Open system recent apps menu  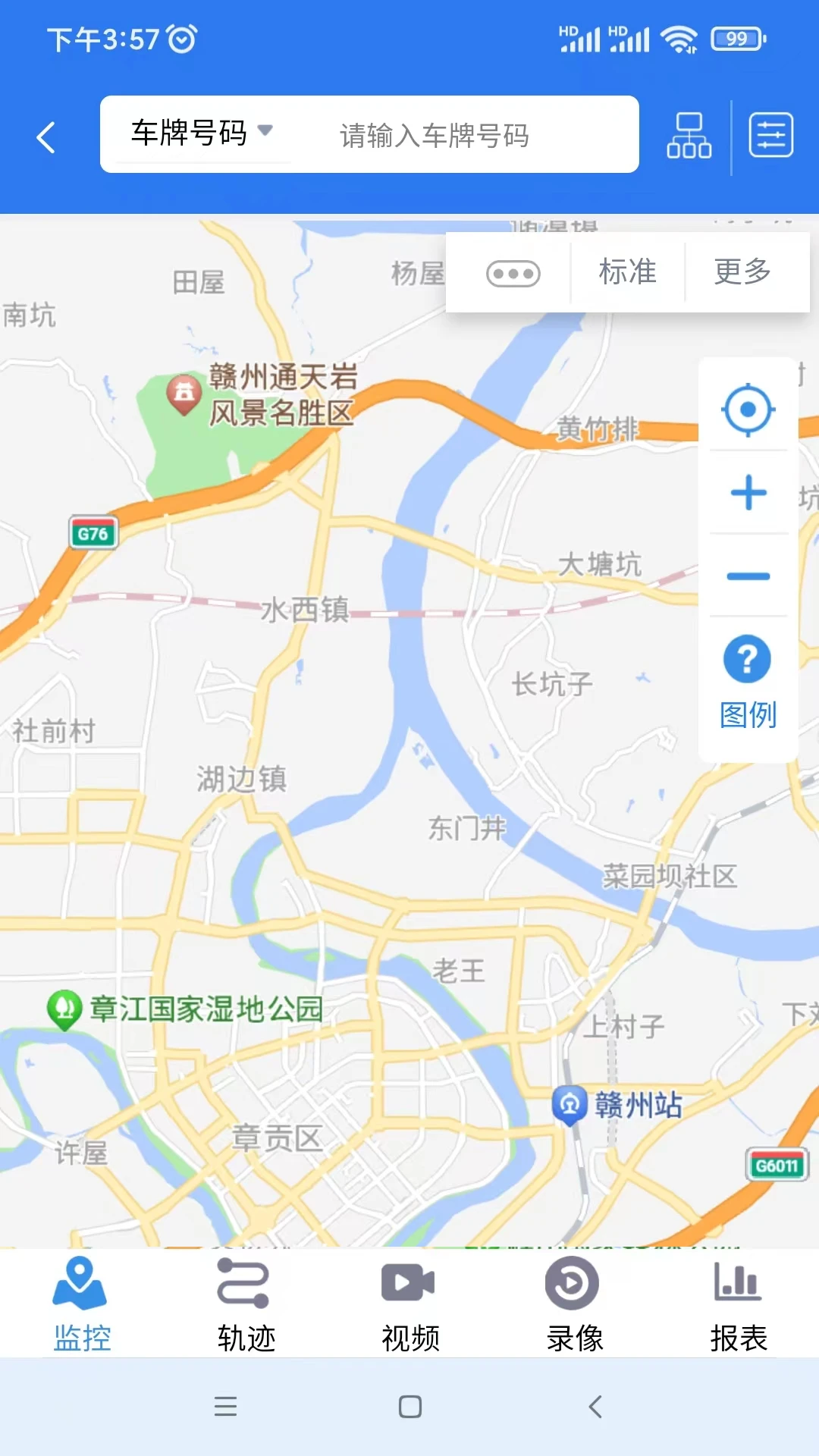point(225,1407)
